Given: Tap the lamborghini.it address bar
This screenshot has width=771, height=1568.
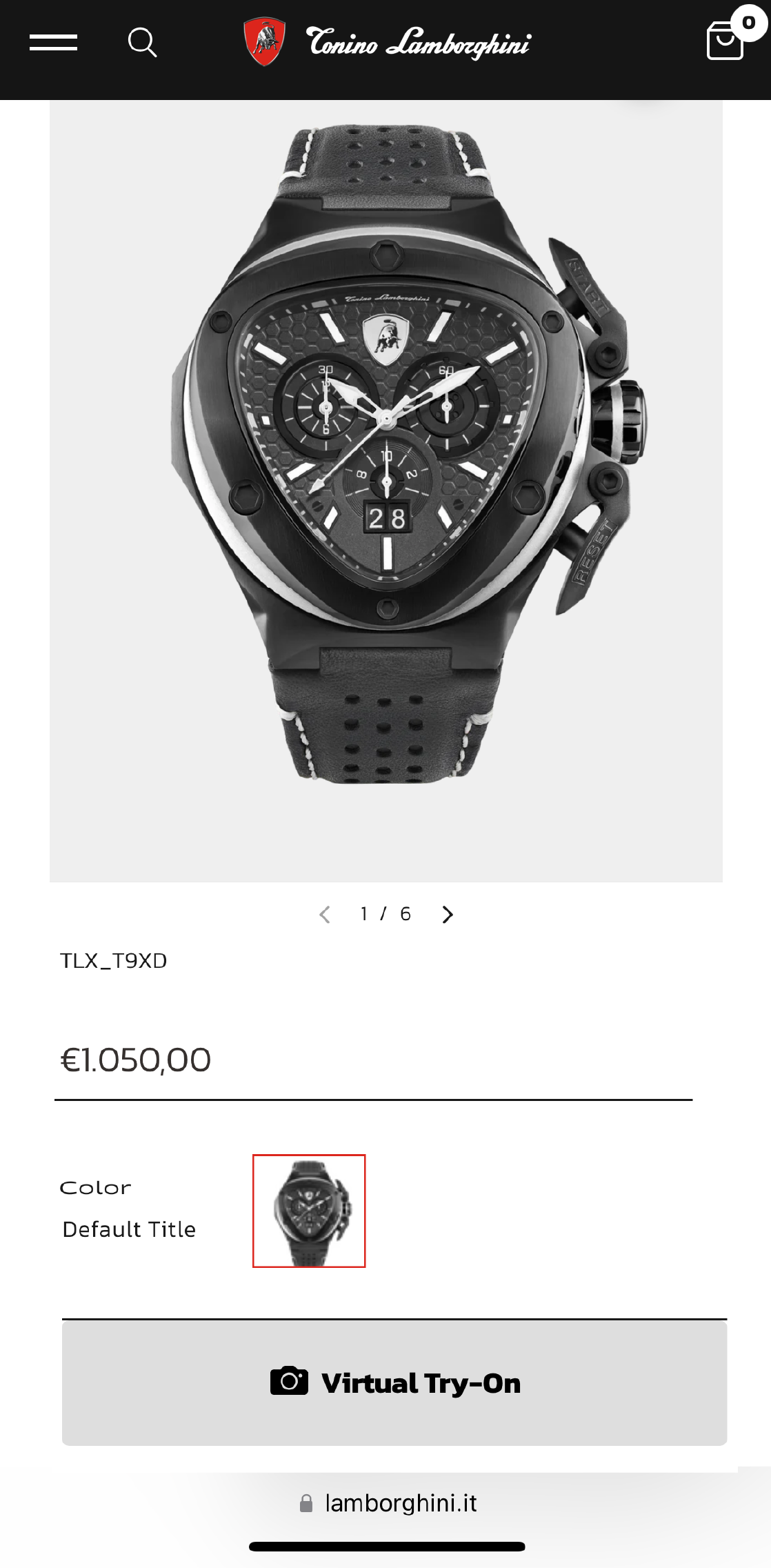Looking at the screenshot, I should point(388,1503).
